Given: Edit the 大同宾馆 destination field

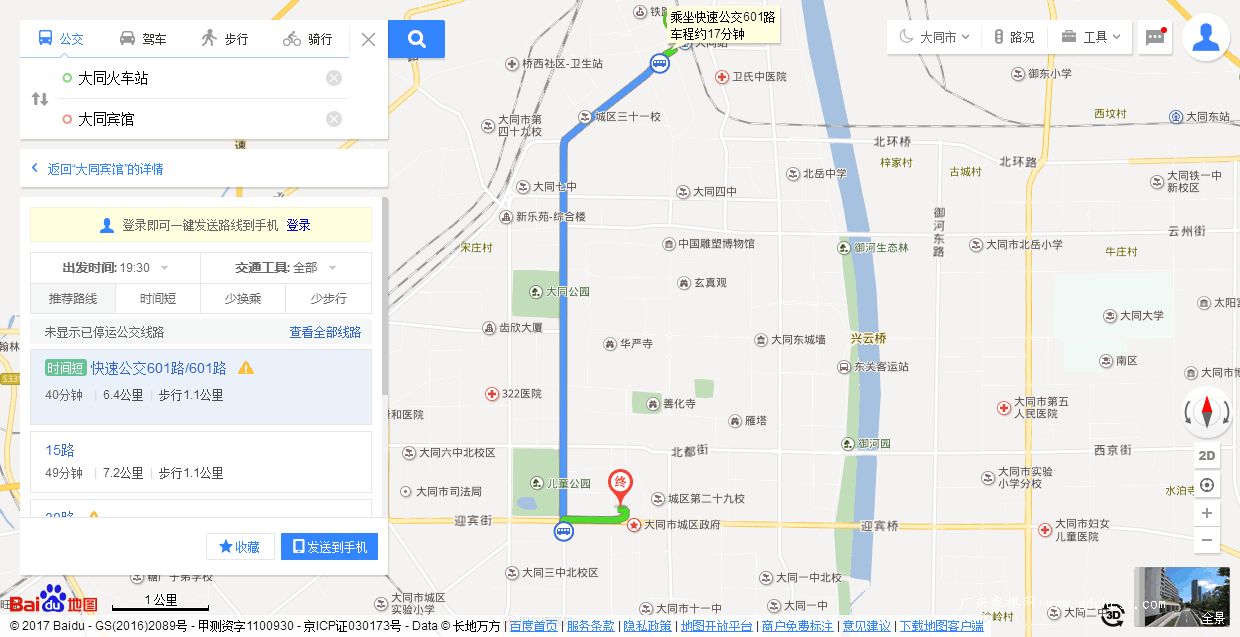Looking at the screenshot, I should tap(190, 119).
